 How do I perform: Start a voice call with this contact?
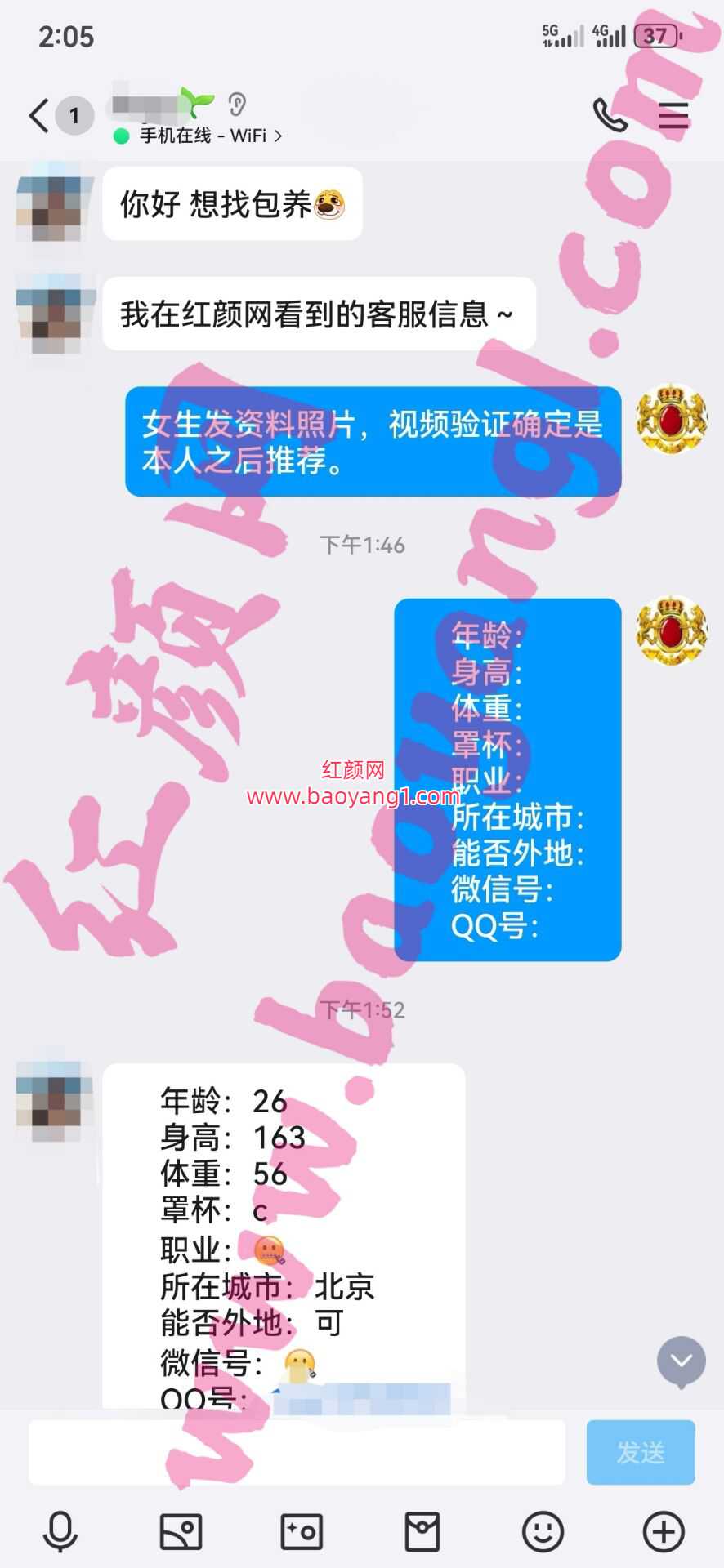click(x=610, y=115)
